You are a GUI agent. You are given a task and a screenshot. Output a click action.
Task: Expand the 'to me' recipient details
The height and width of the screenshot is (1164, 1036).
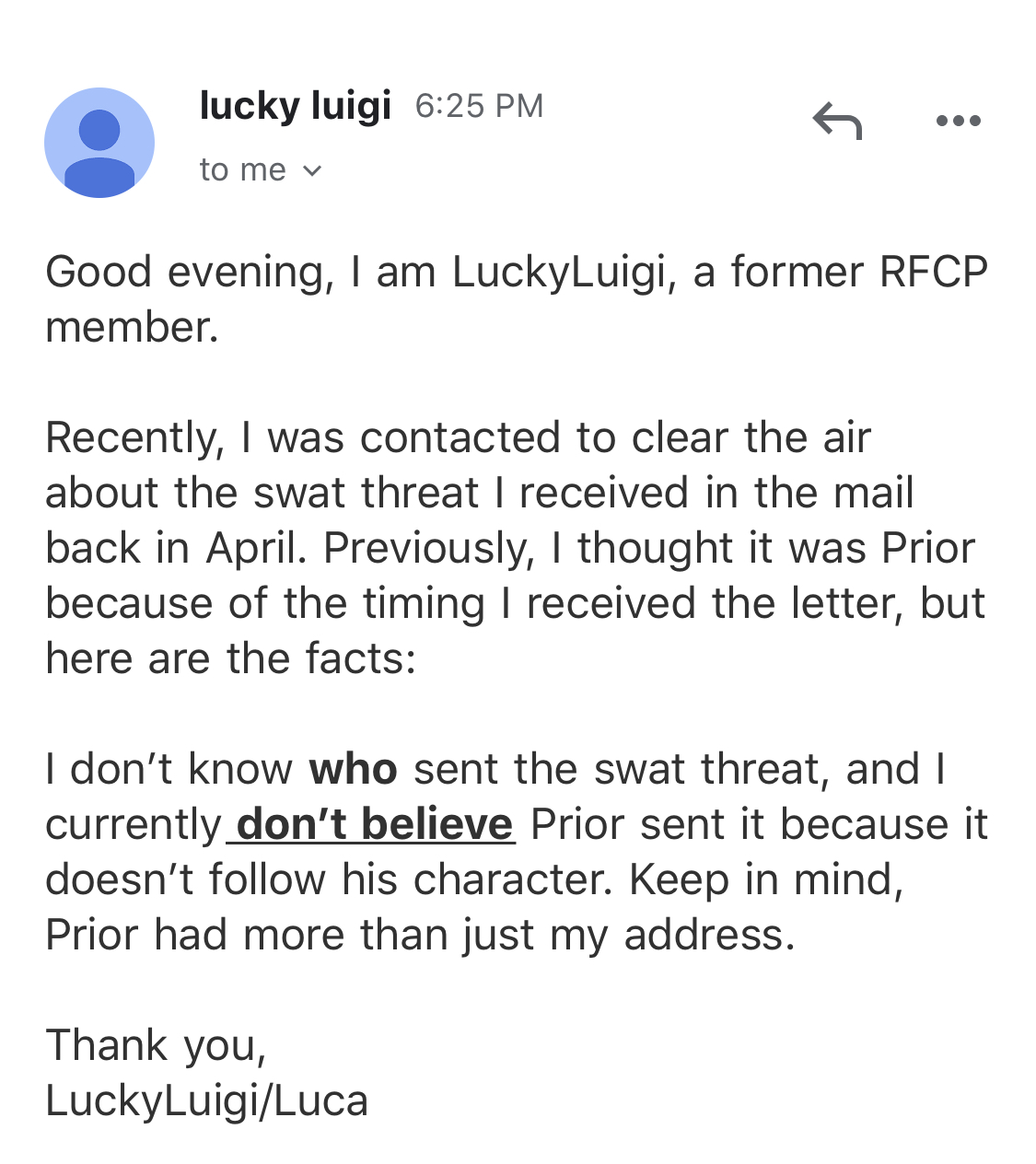click(x=261, y=170)
